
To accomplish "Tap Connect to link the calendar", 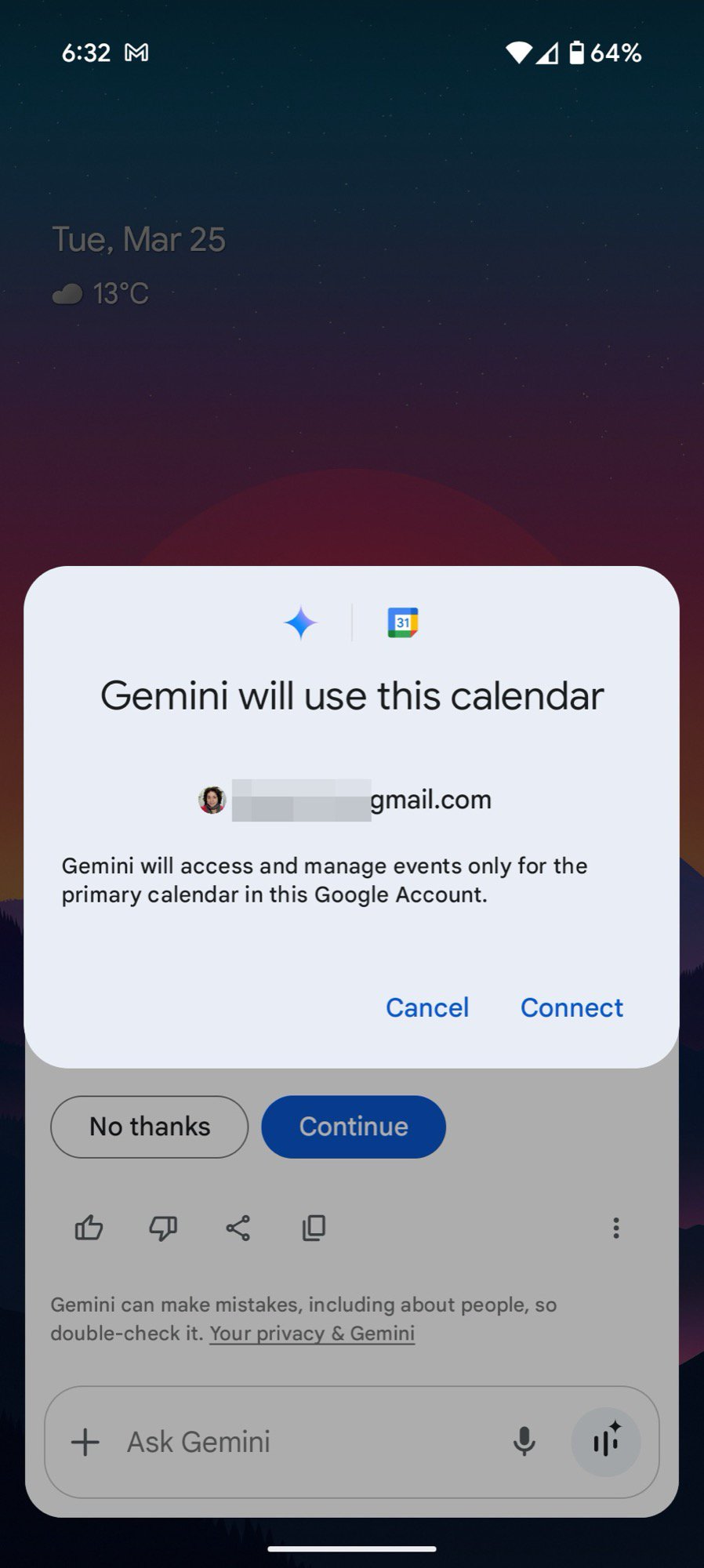I will coord(572,1007).
